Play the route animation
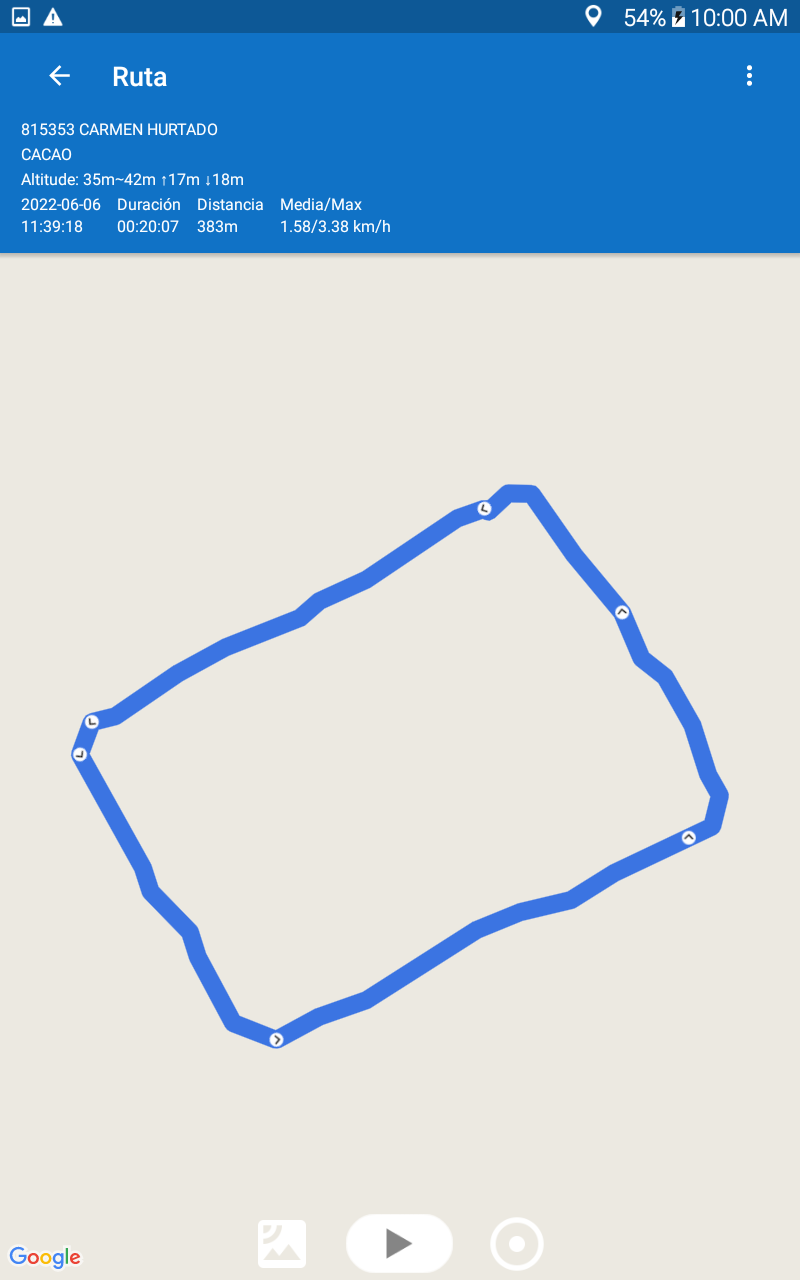The image size is (800, 1280). pyautogui.click(x=399, y=1243)
